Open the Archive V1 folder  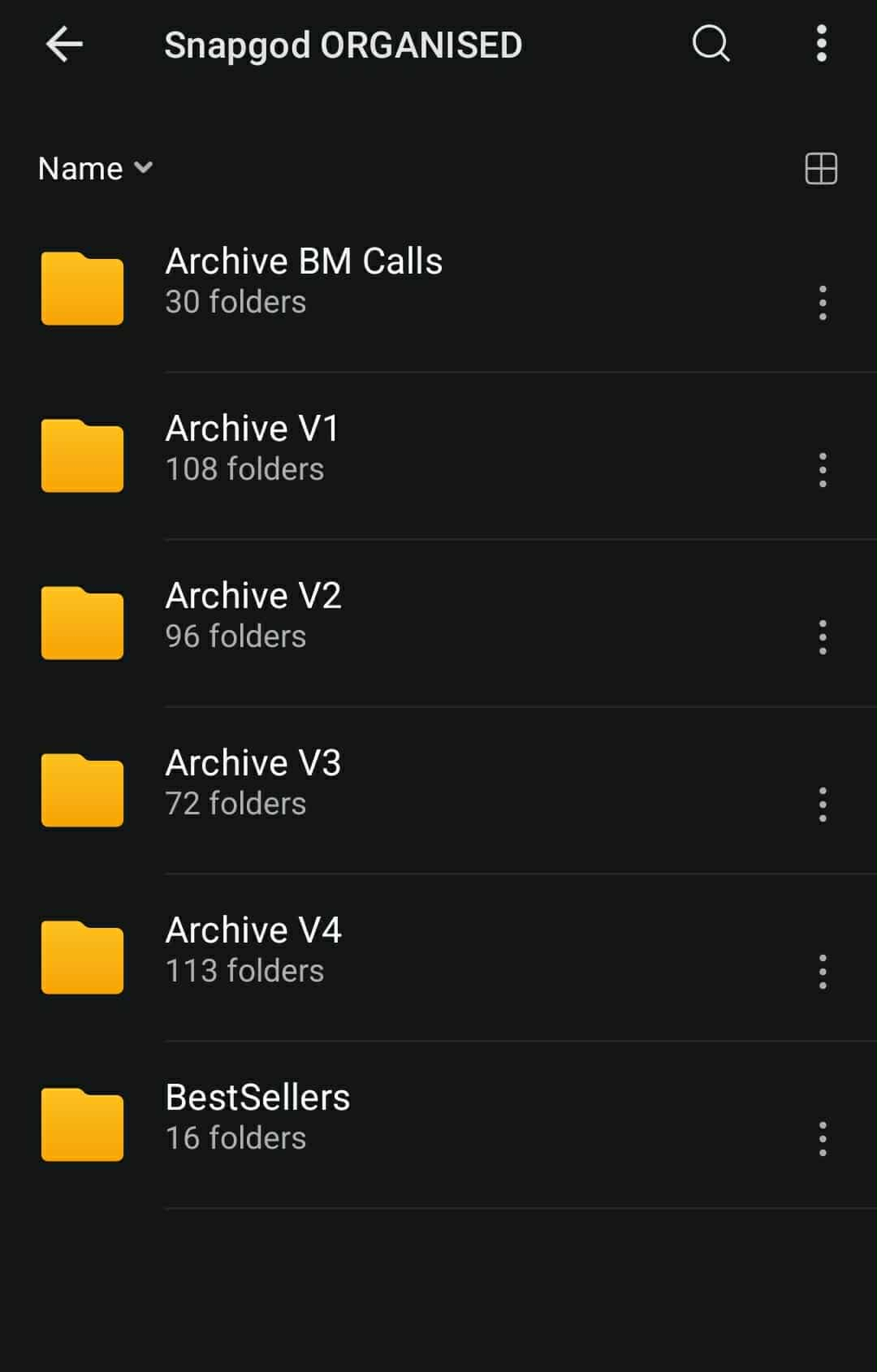pyautogui.click(x=253, y=448)
